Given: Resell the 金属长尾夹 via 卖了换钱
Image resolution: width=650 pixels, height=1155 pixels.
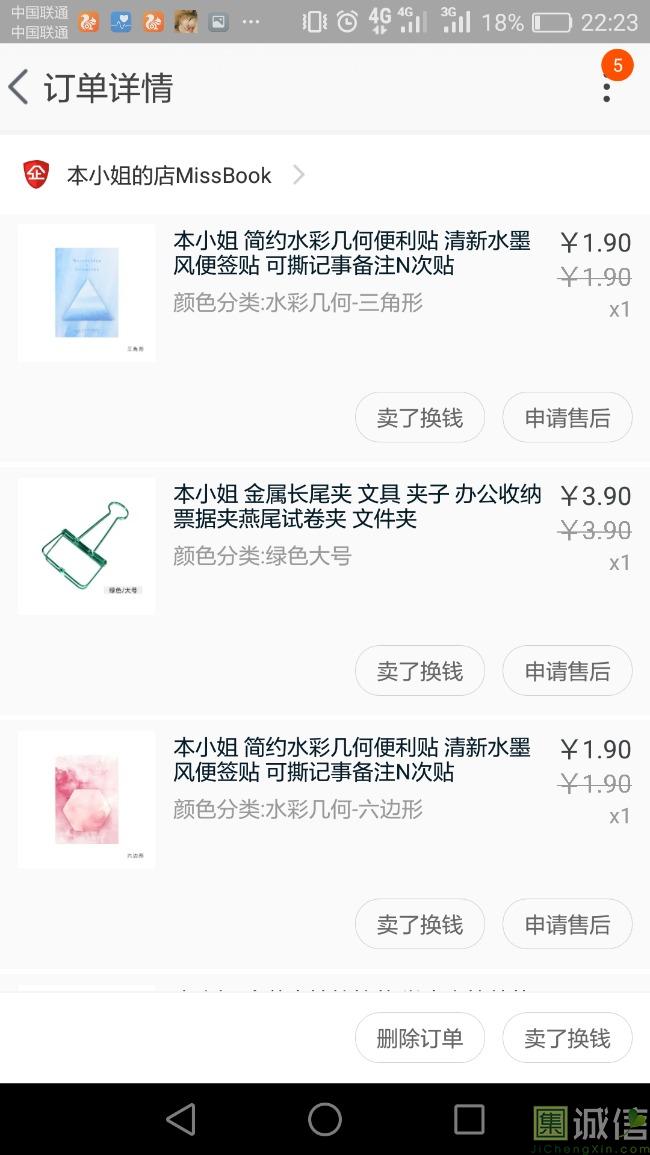Looking at the screenshot, I should click(419, 671).
